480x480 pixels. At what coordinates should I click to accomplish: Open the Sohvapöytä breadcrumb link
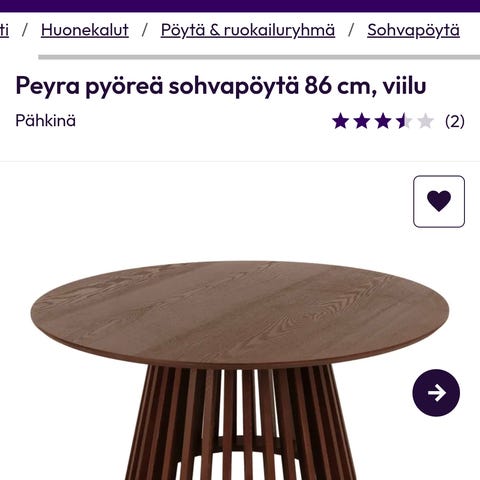click(x=413, y=30)
